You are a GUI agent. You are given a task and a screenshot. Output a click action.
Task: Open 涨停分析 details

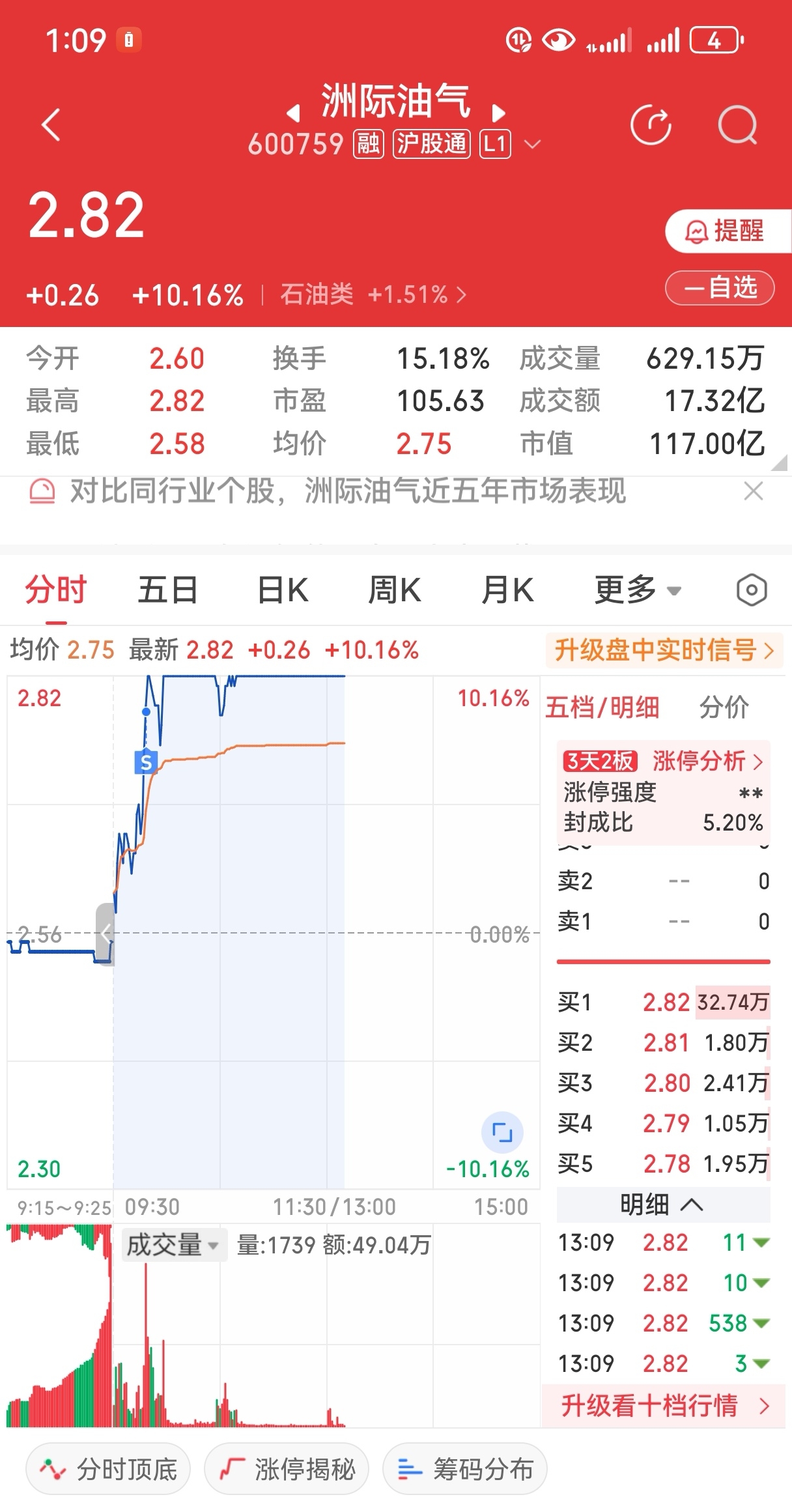(x=707, y=760)
